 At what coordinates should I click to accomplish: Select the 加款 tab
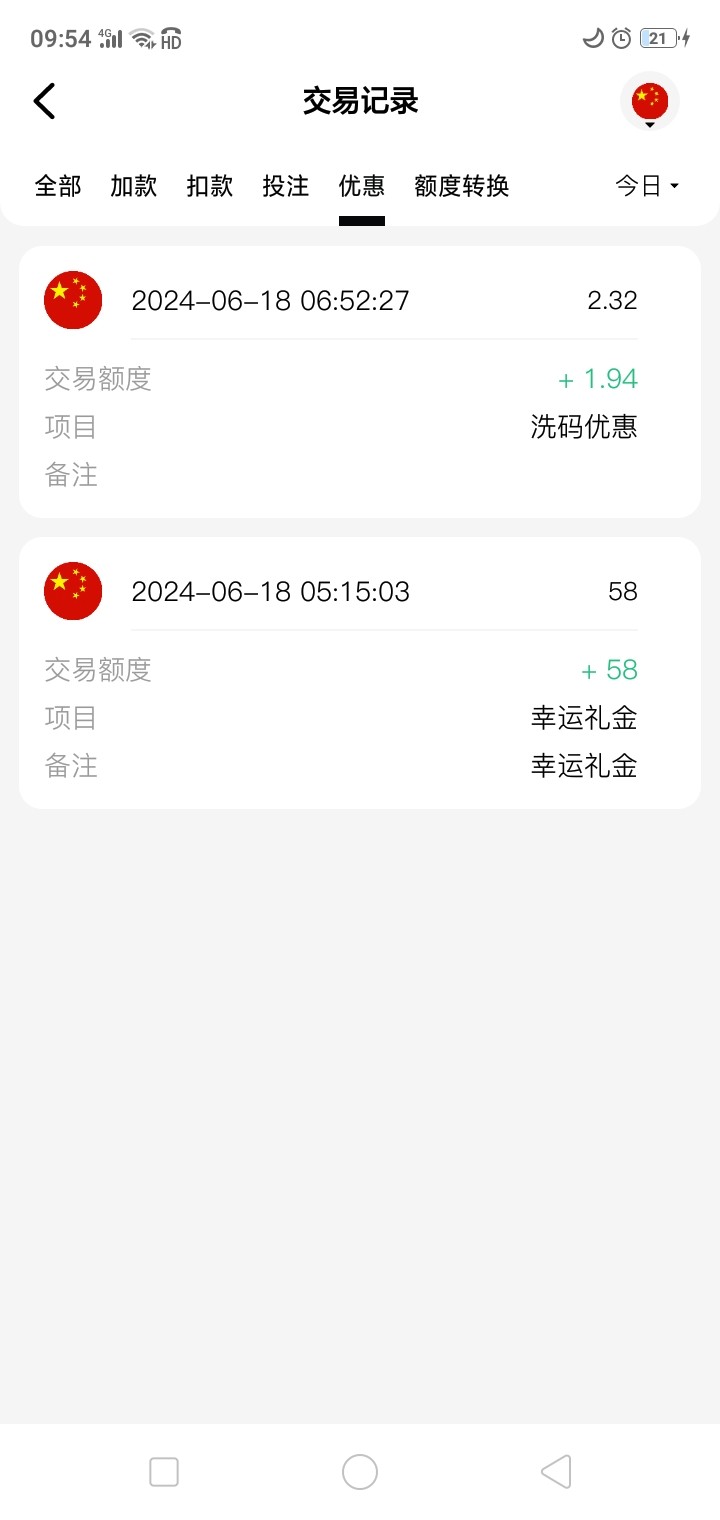click(134, 186)
